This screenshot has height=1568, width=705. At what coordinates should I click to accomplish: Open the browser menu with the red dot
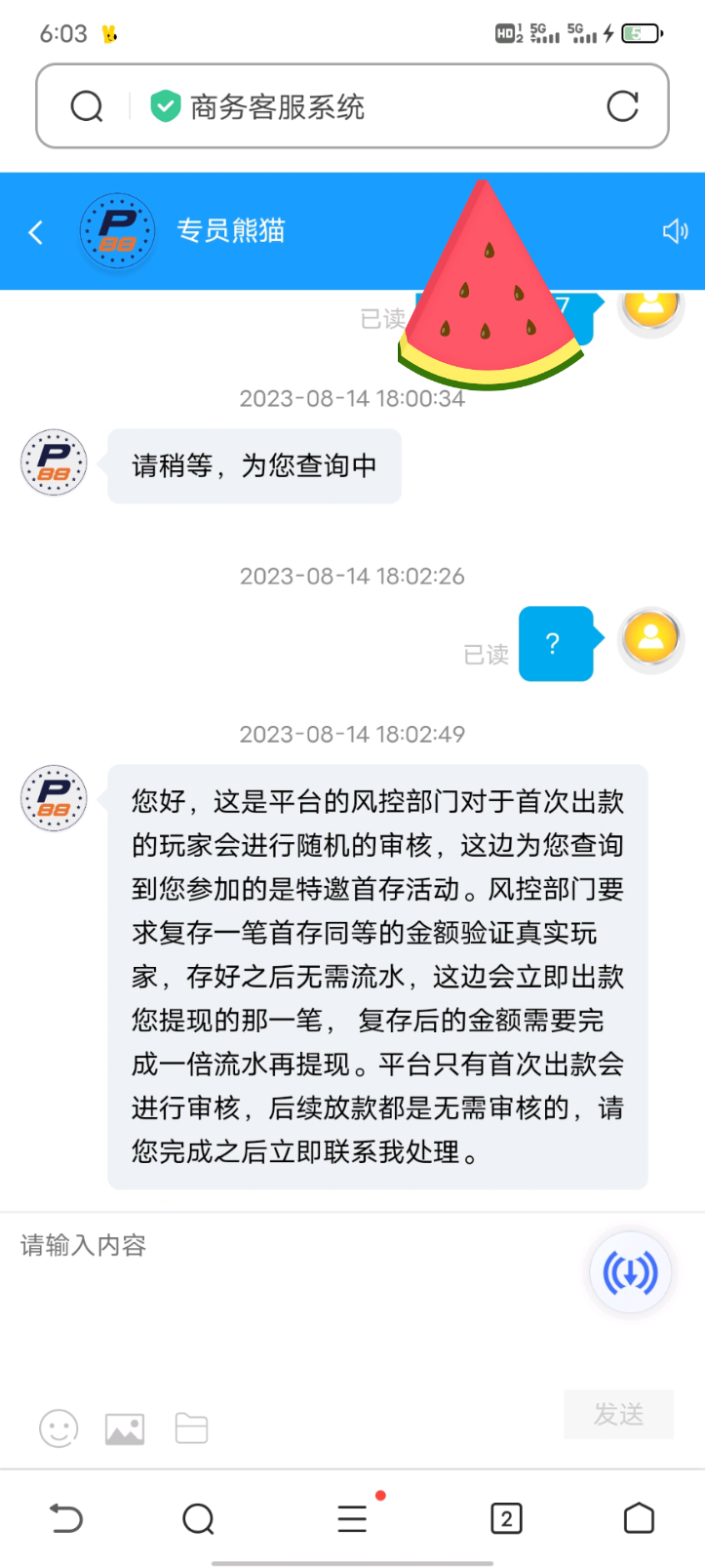(352, 1518)
